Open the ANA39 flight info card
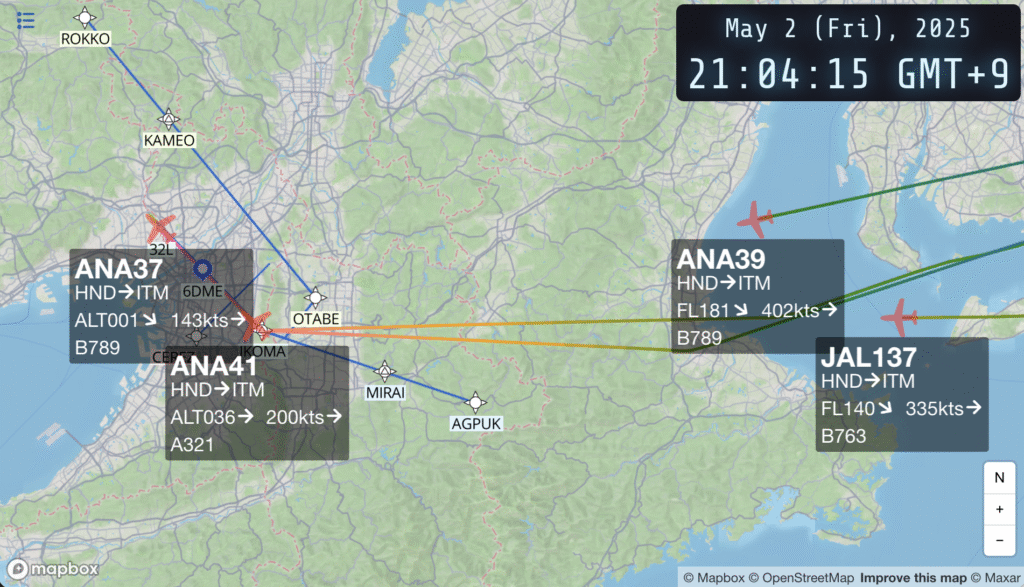 tap(757, 296)
